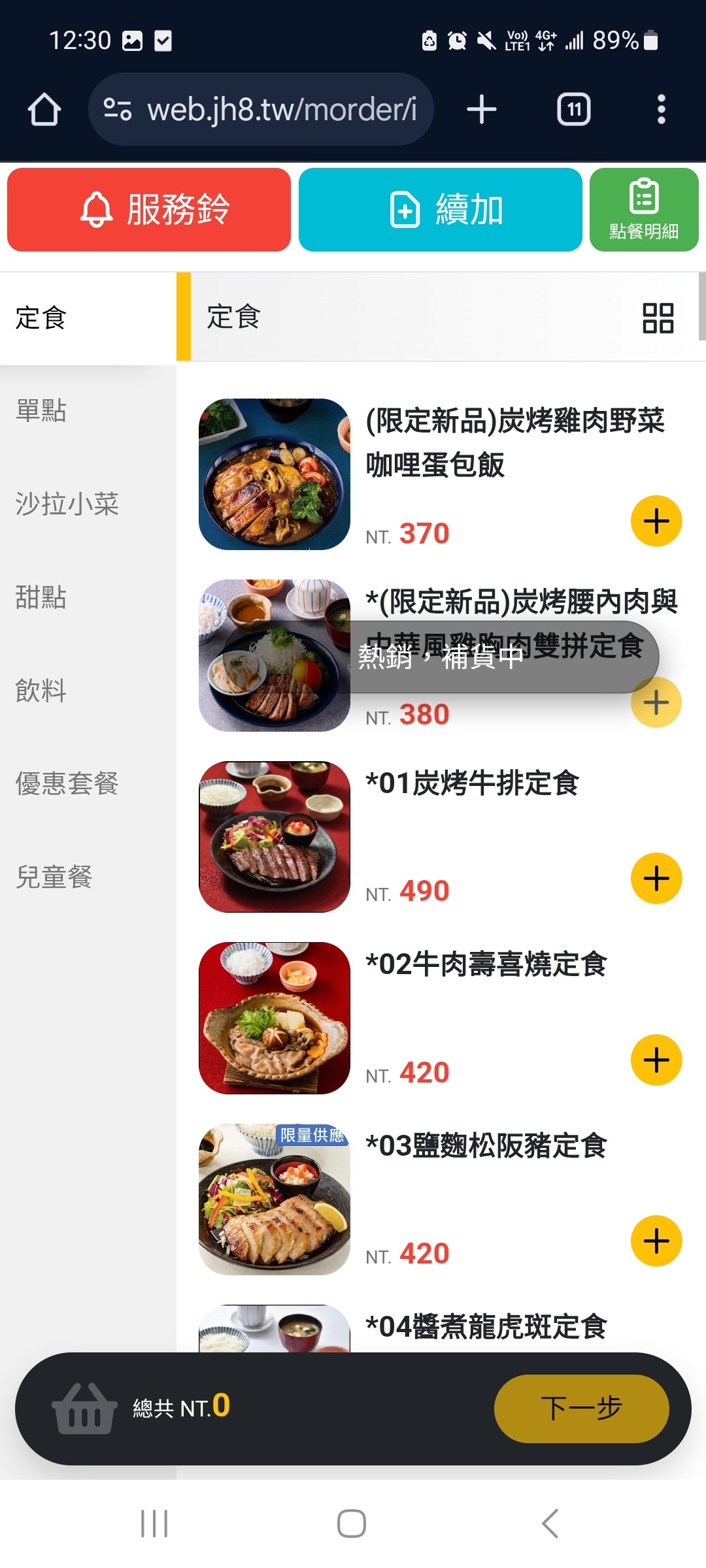Add 炭烤雞肉野菜咖哩蛋包飯 to the order
The width and height of the screenshot is (706, 1568).
656,521
